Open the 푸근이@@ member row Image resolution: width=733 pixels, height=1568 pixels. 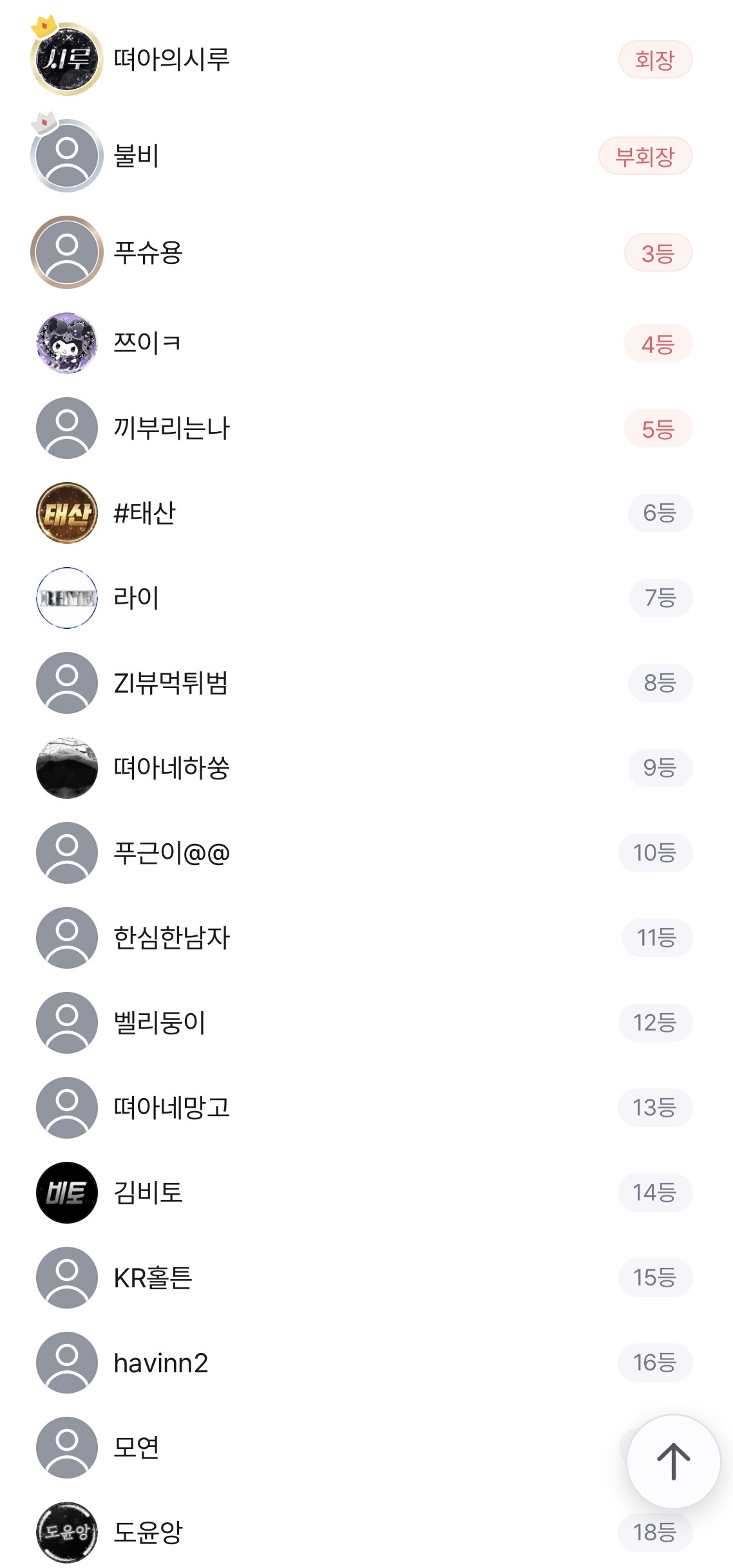[x=171, y=853]
